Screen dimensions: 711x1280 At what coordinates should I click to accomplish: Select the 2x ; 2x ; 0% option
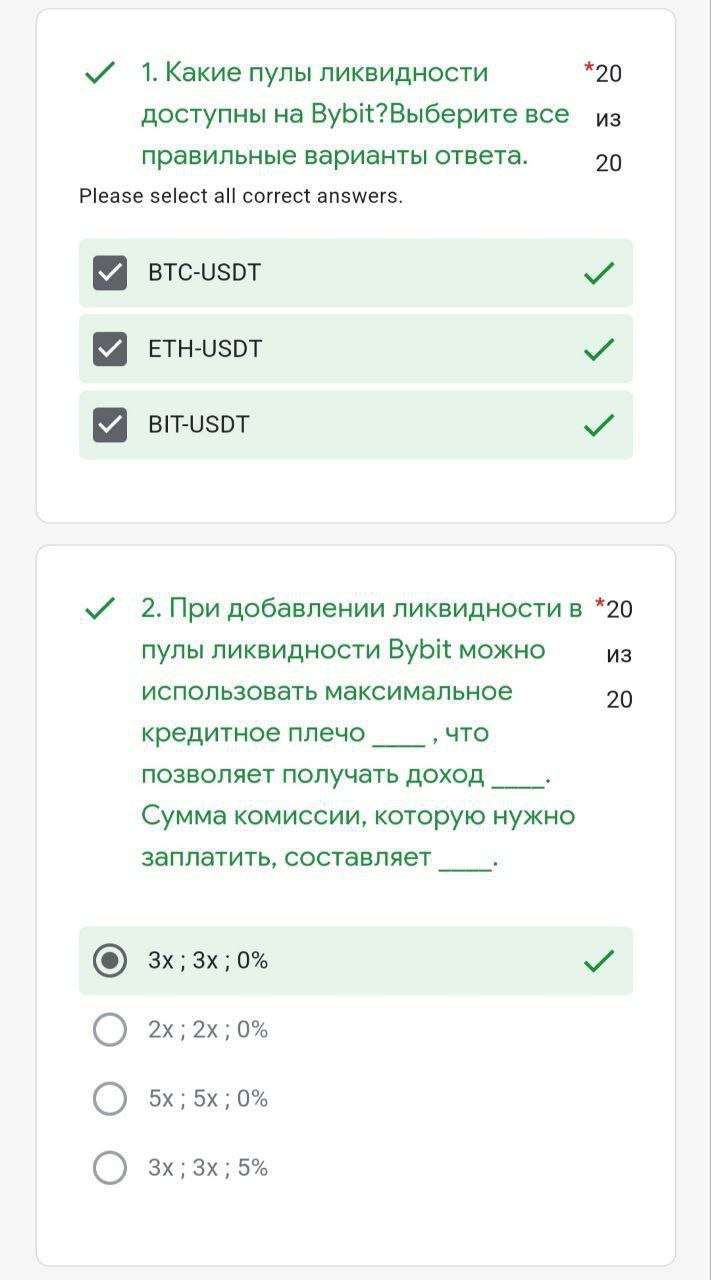(x=110, y=1030)
